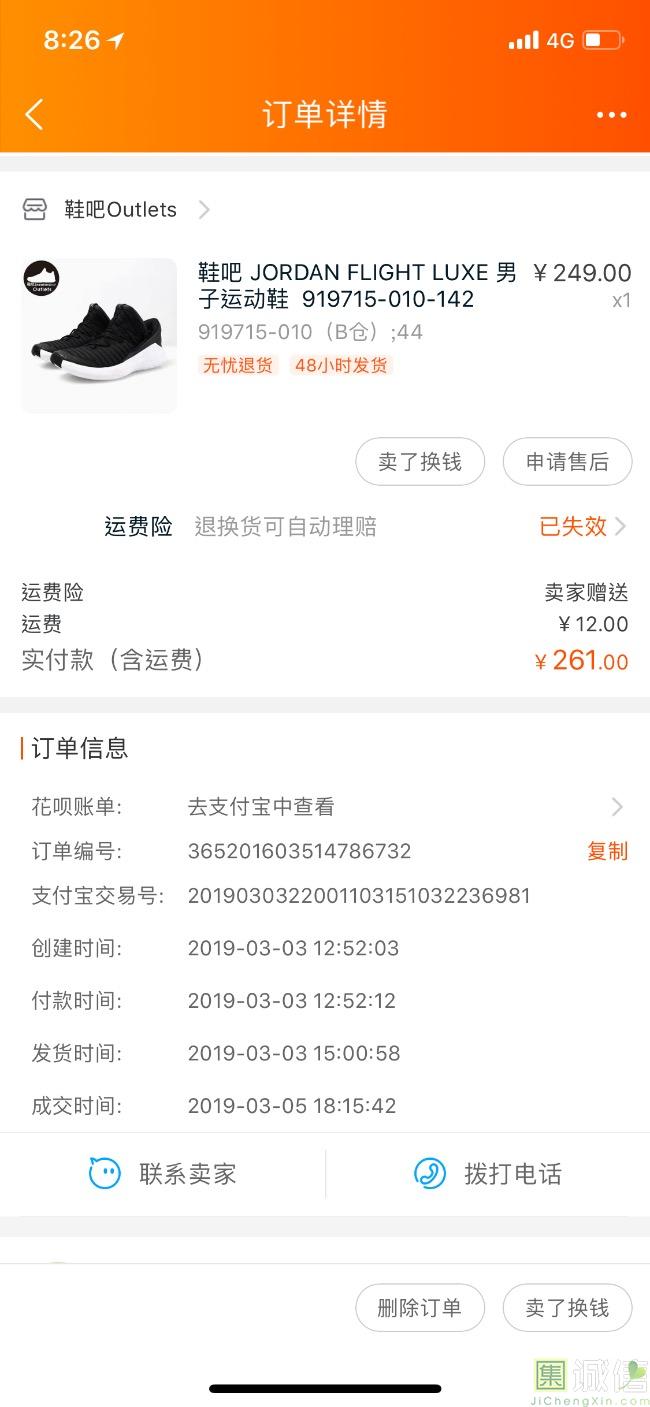
Task: Apply for after-sales via 申请售后
Action: coord(567,462)
